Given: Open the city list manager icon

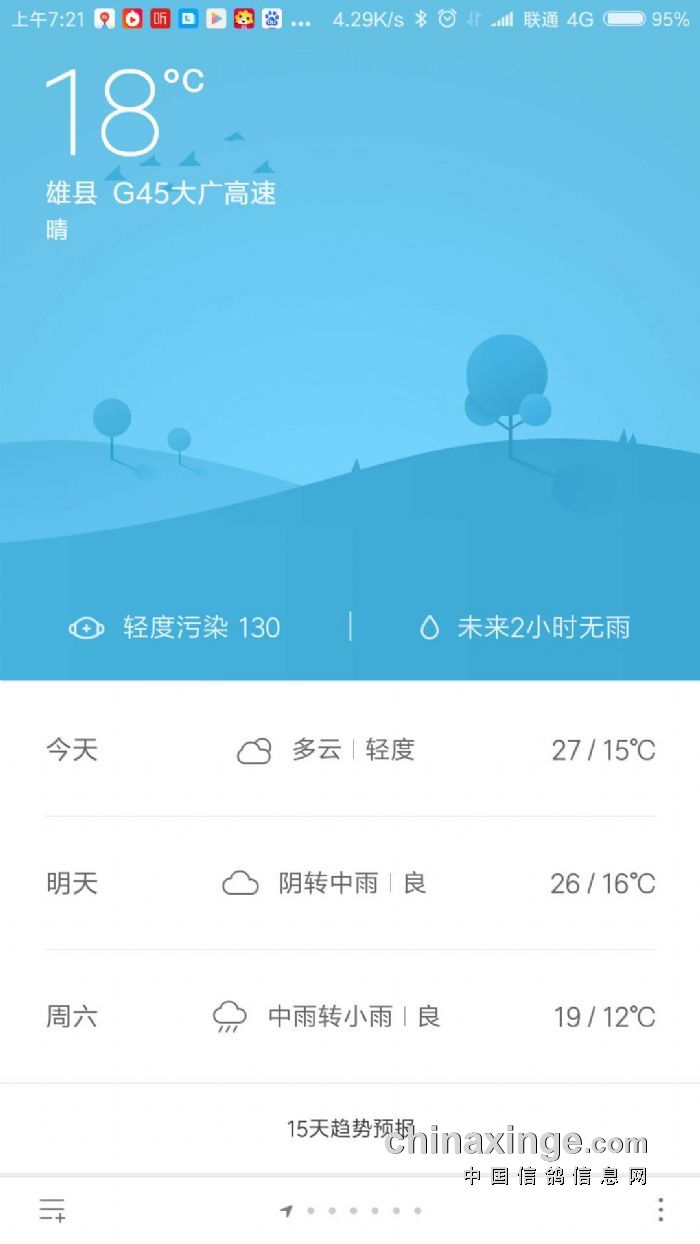Looking at the screenshot, I should pos(52,1210).
